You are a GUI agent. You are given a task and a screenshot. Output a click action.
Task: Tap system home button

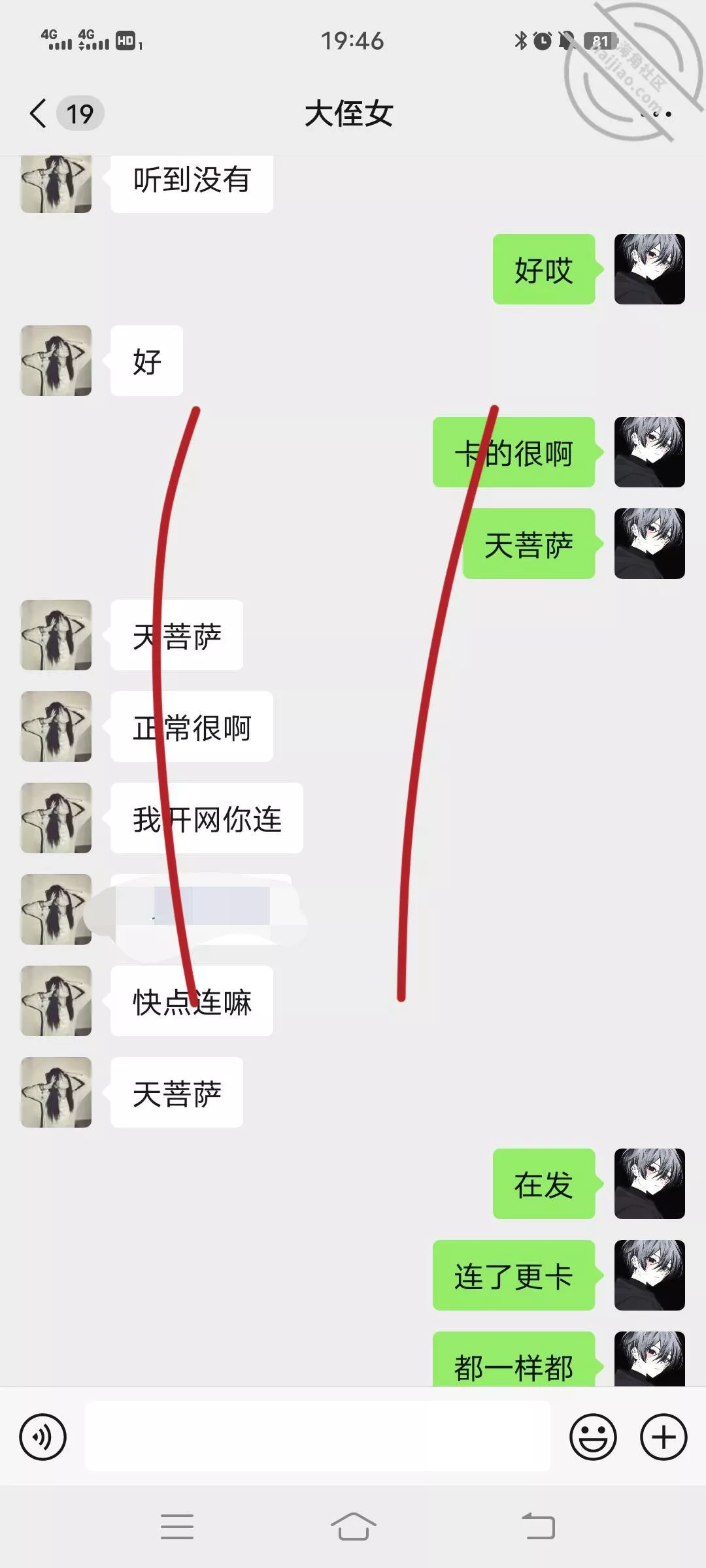tap(353, 1527)
